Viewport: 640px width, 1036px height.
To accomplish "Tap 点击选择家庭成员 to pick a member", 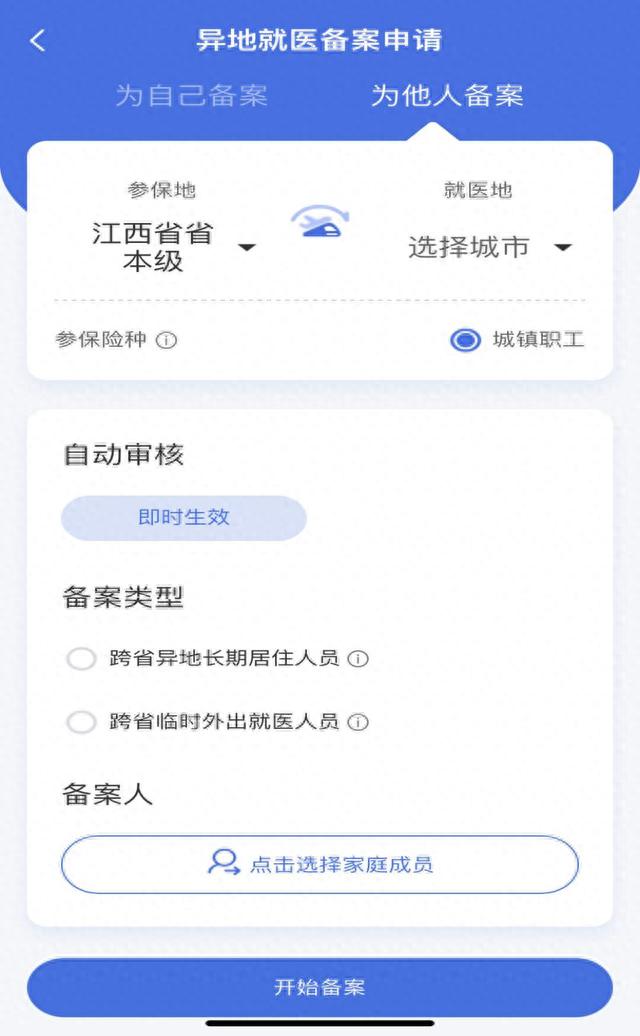I will pos(320,864).
